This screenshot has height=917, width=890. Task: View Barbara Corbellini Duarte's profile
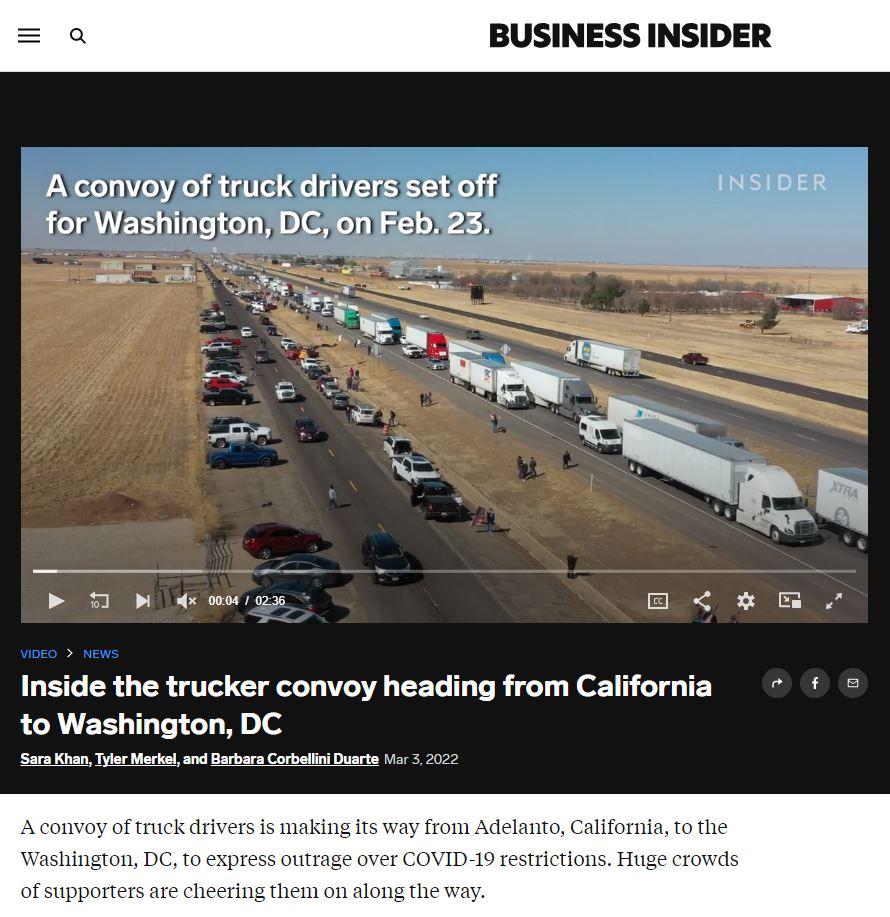pos(294,759)
